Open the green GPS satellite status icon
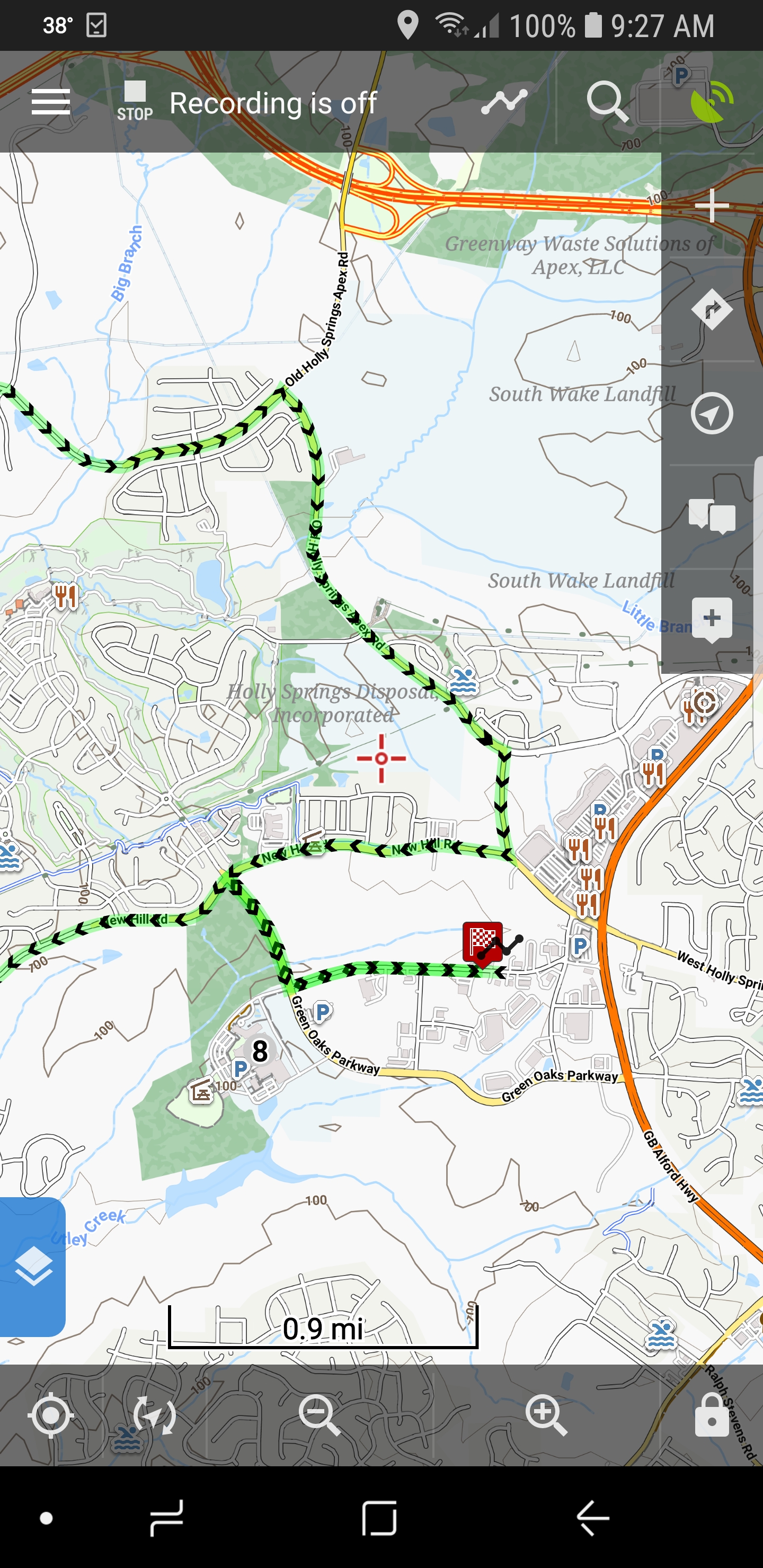Image resolution: width=763 pixels, height=1568 pixels. tap(711, 102)
